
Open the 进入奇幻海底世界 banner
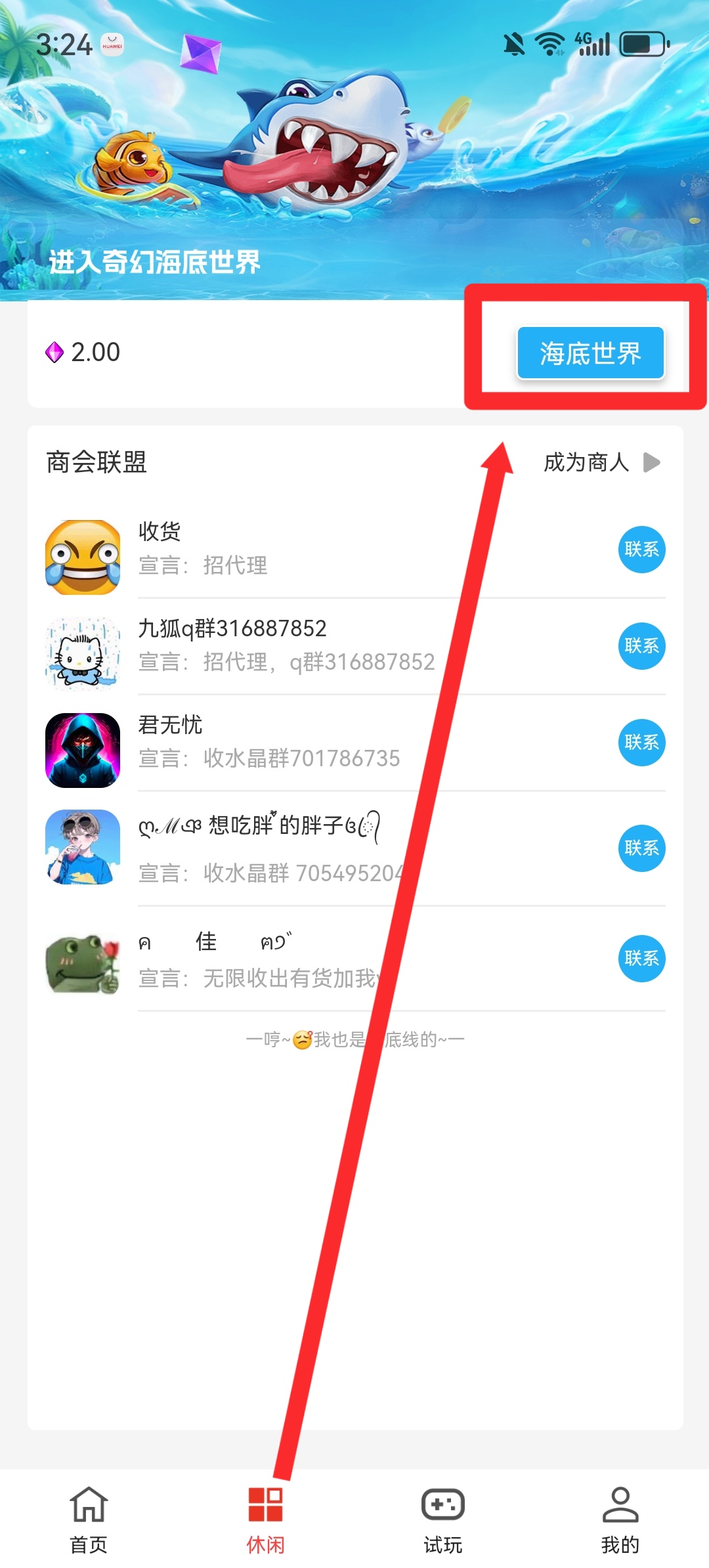[354, 150]
